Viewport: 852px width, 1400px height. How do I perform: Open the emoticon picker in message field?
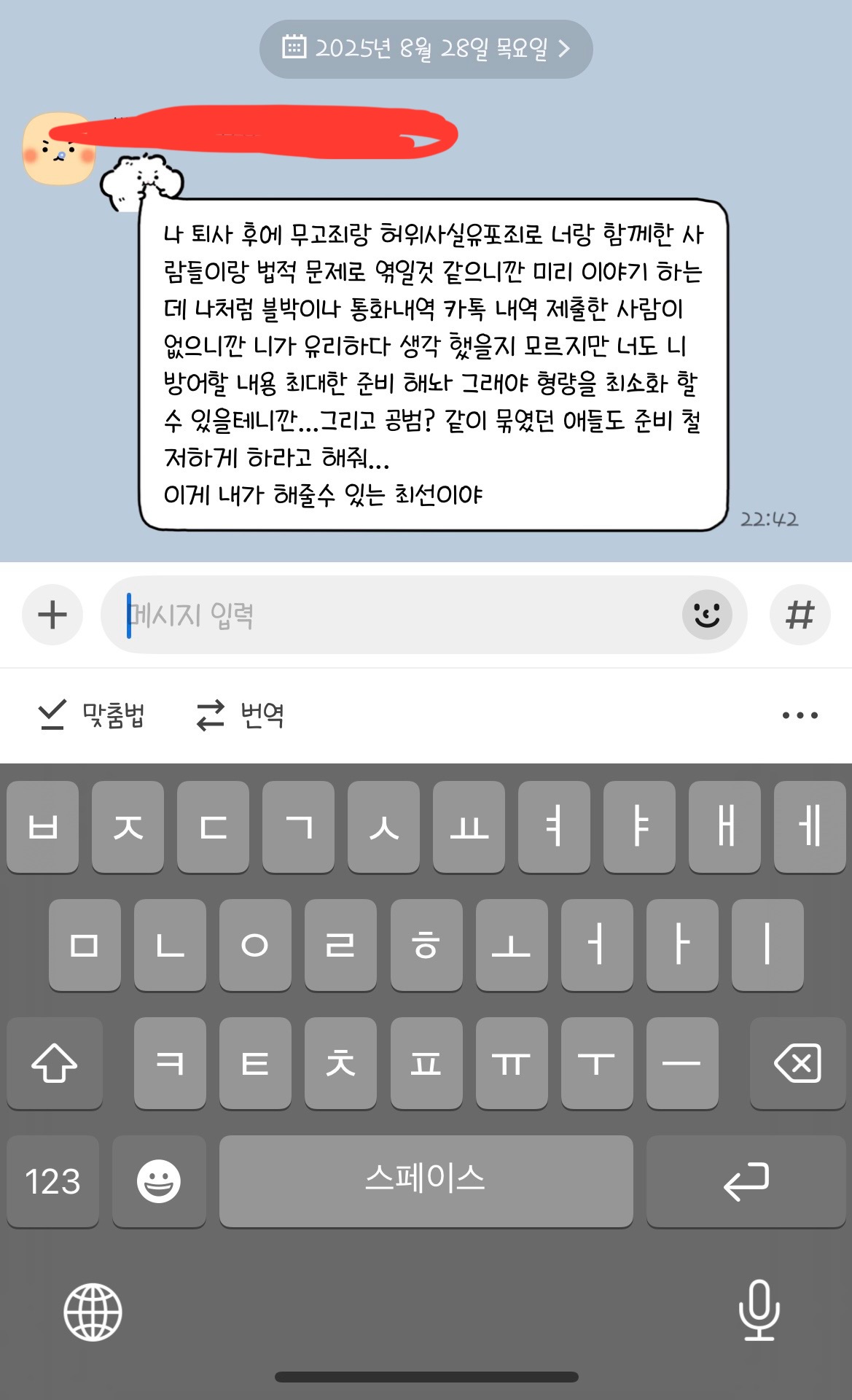click(x=706, y=615)
